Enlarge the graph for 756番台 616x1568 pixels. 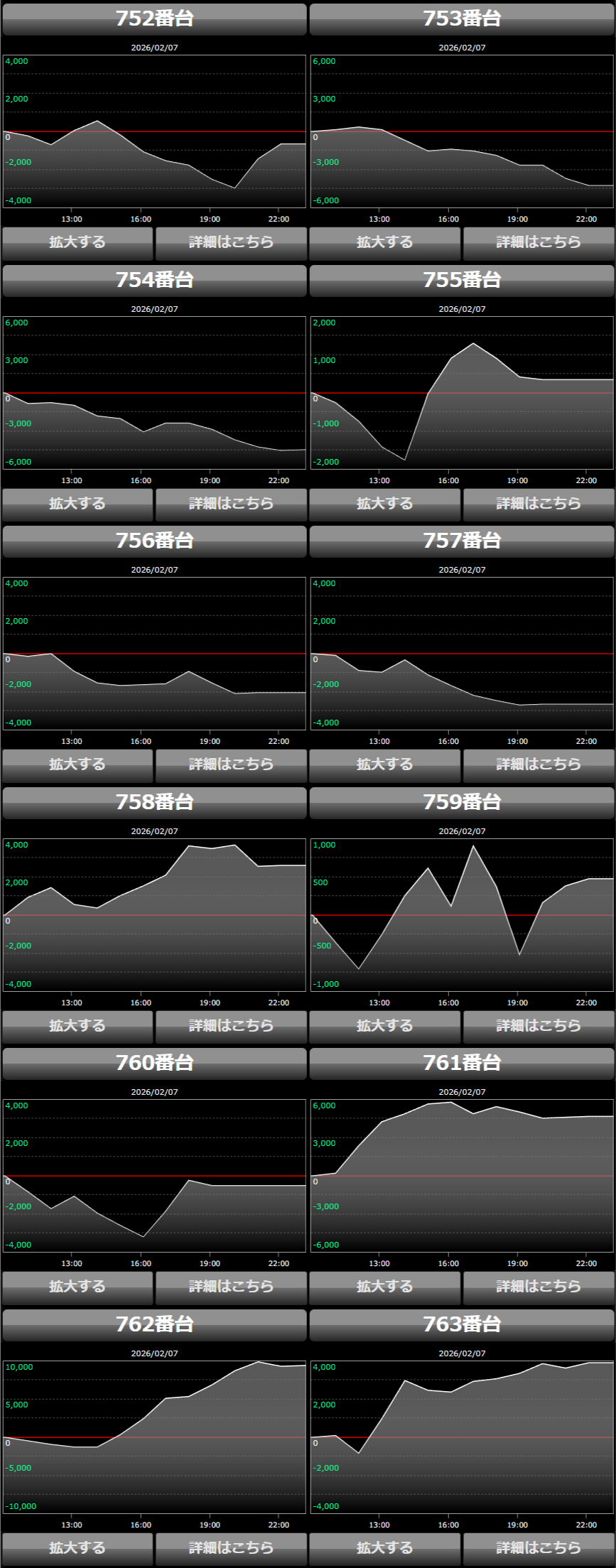(77, 764)
